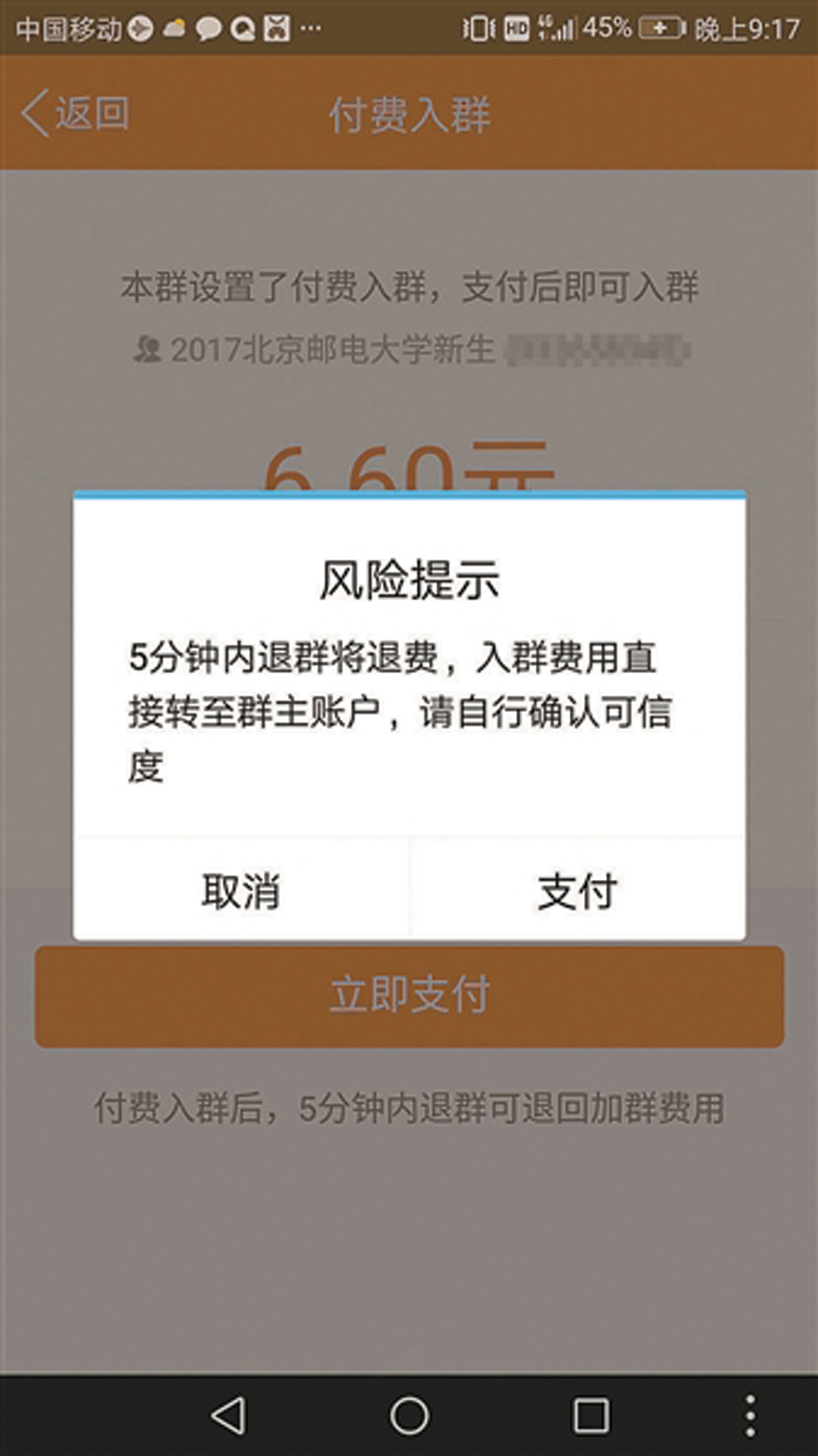Confirm payment with the 支付 button

(578, 890)
